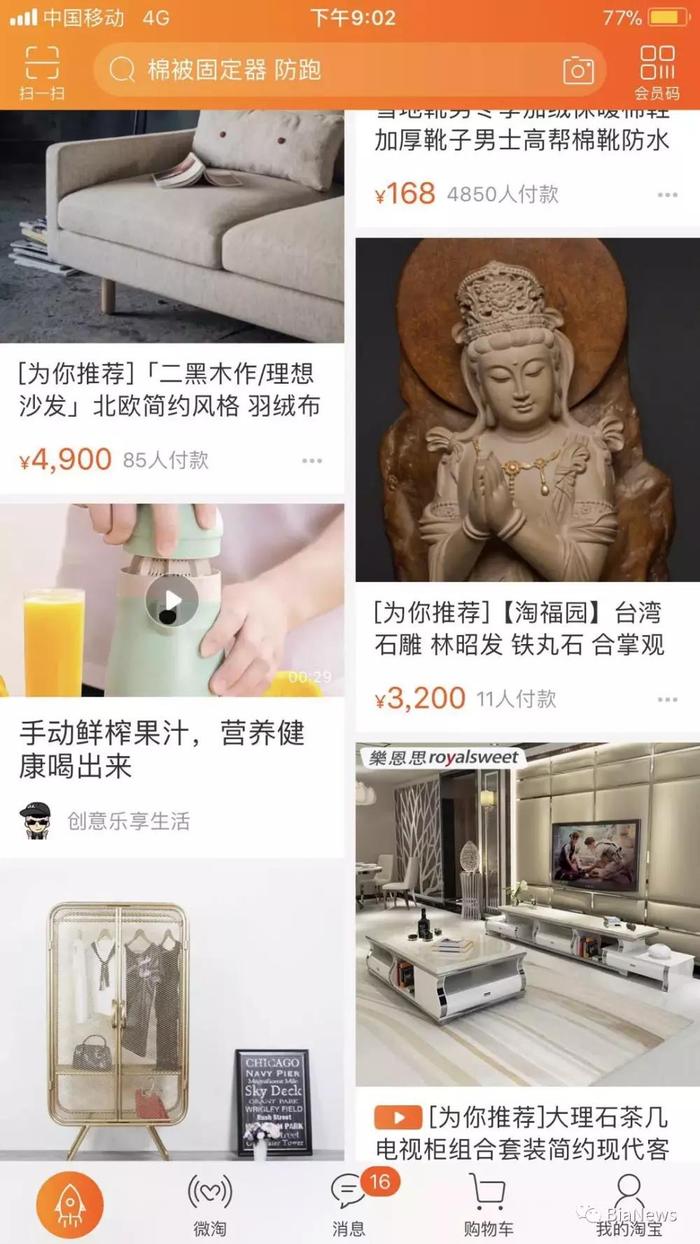Tap the search box 棉被固定器 防跑
Viewport: 700px width, 1244px height.
[x=350, y=70]
